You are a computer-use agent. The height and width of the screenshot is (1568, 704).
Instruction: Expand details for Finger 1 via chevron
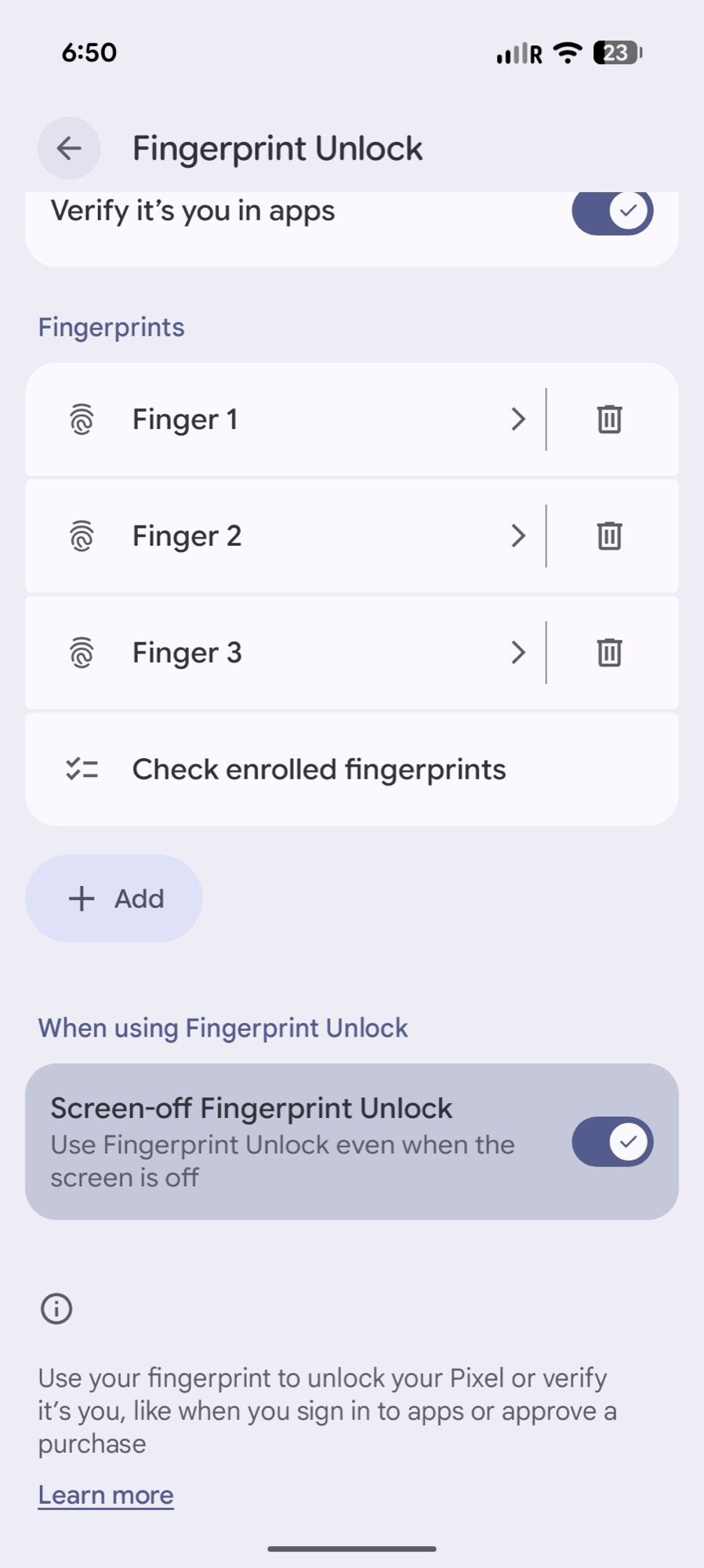tap(518, 419)
